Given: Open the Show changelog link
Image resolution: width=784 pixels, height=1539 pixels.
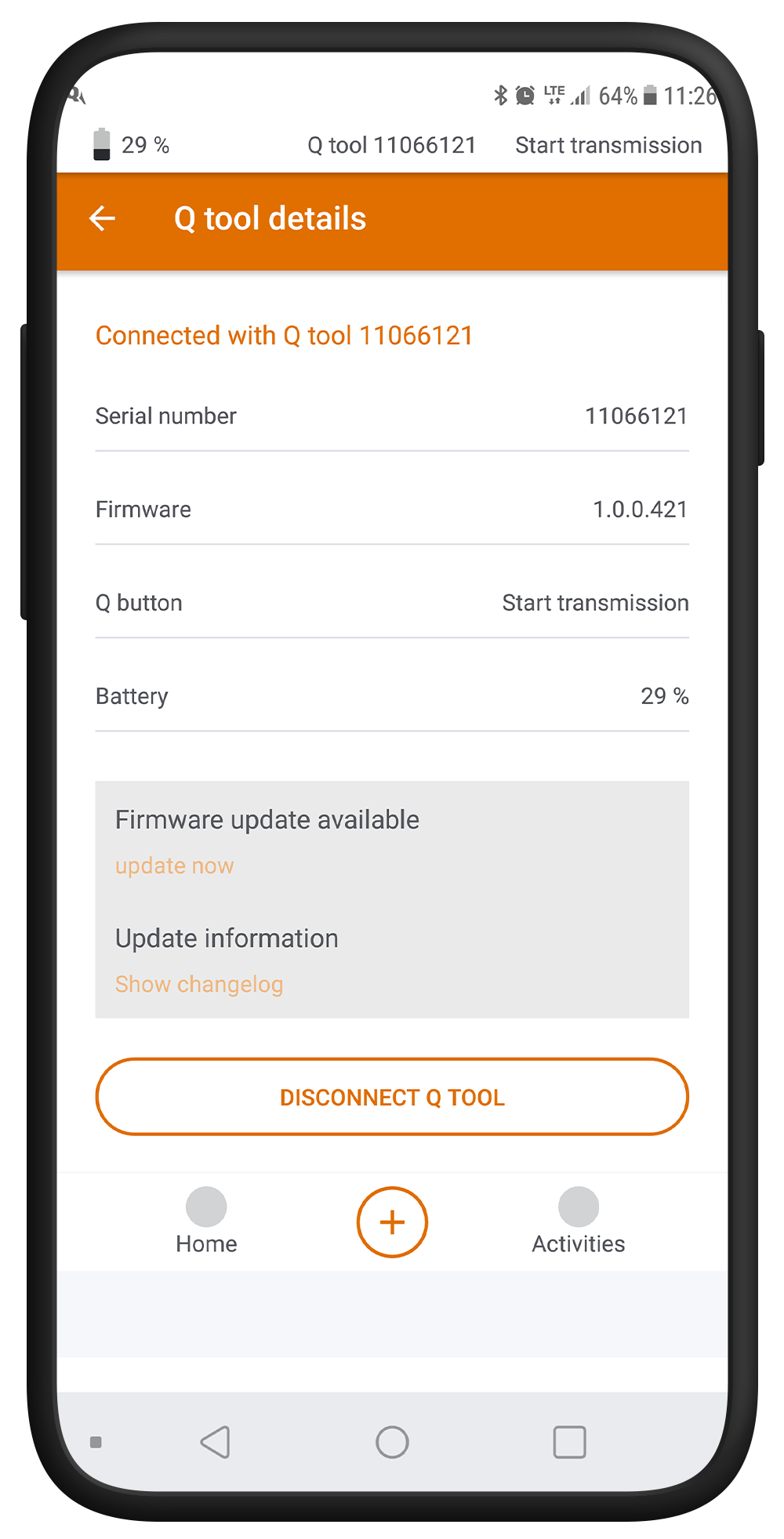Looking at the screenshot, I should (x=198, y=984).
